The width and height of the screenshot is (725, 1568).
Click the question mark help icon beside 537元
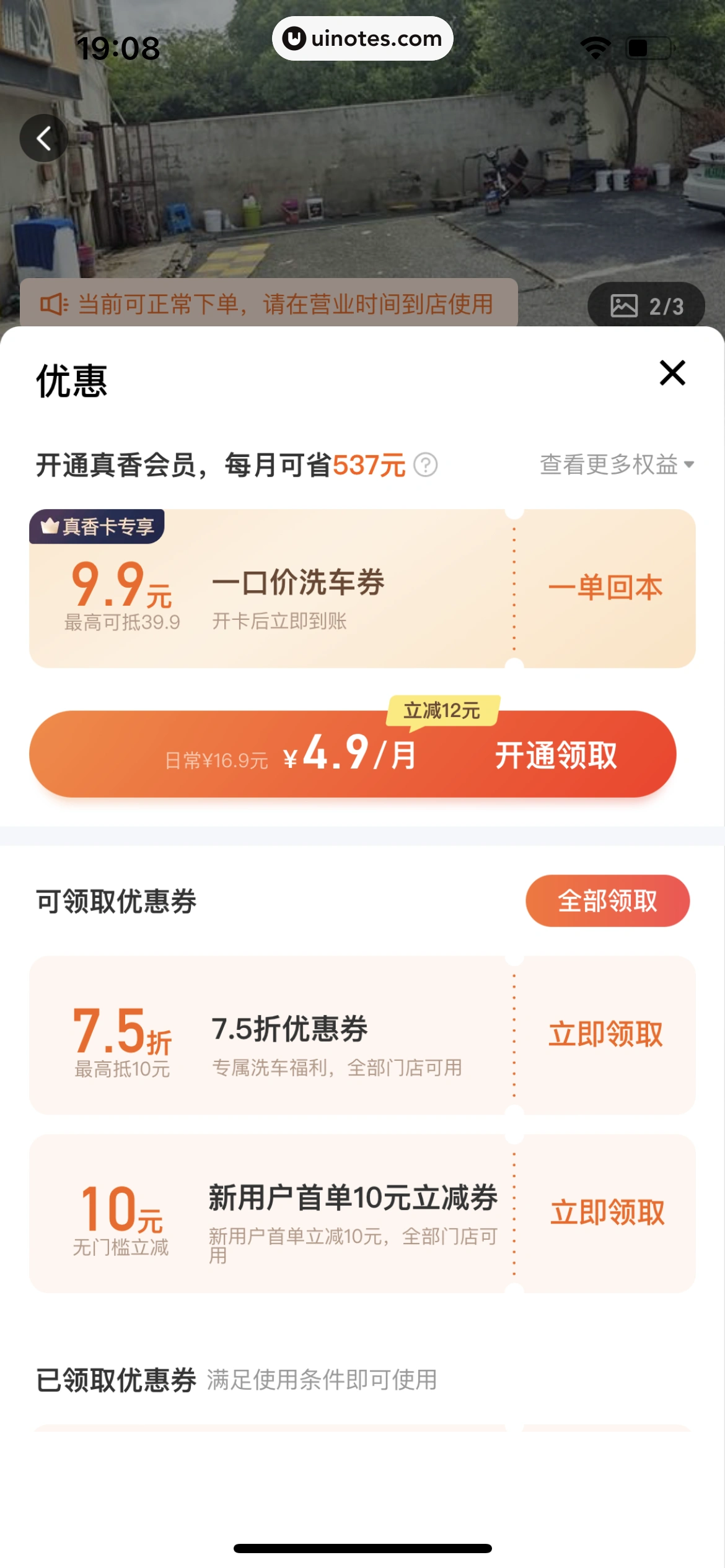[427, 464]
